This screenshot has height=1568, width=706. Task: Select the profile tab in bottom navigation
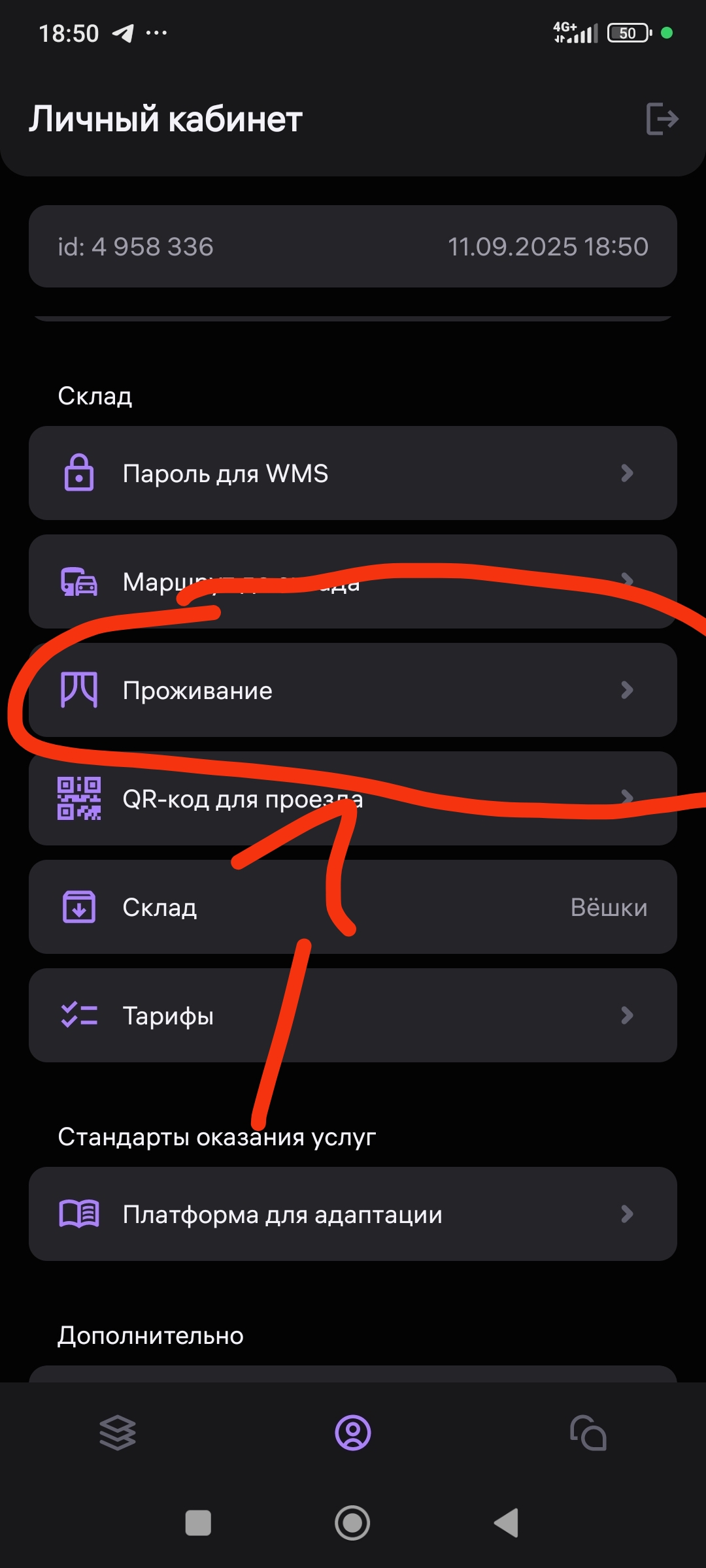[x=353, y=1433]
